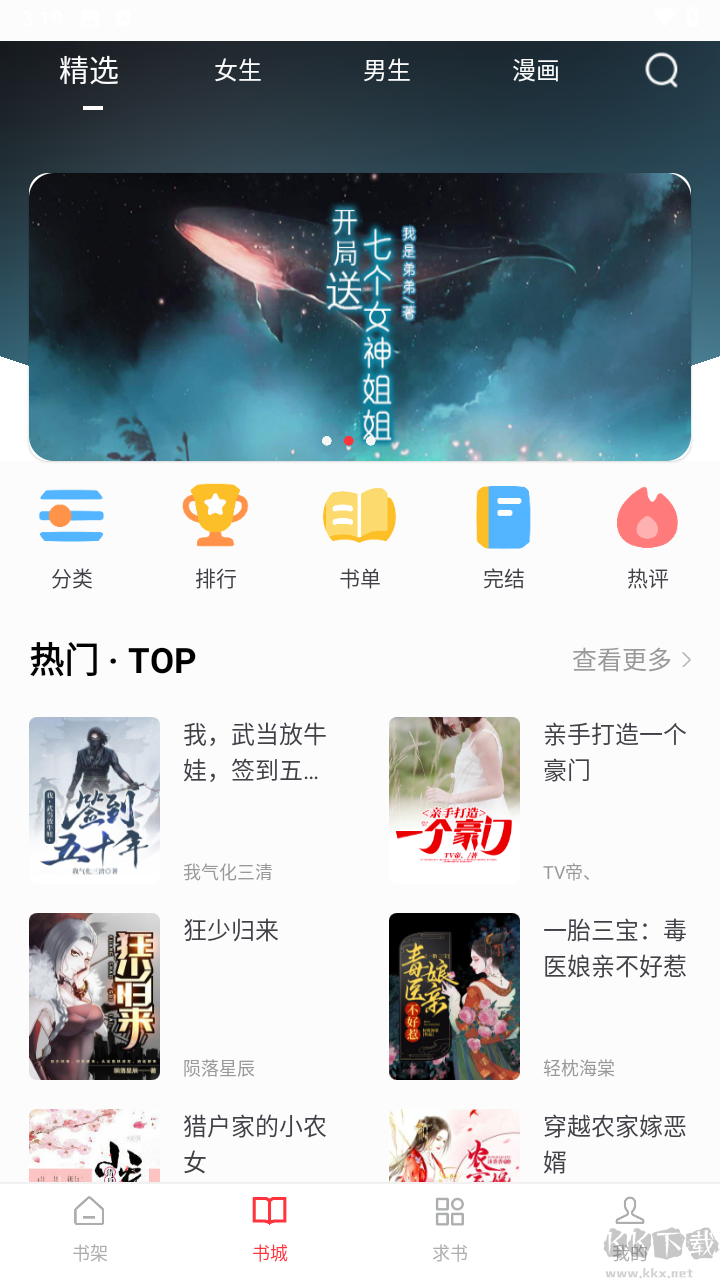This screenshot has width=720, height=1280.
Task: Select the 书城 bookstore nav icon
Action: [x=270, y=1228]
